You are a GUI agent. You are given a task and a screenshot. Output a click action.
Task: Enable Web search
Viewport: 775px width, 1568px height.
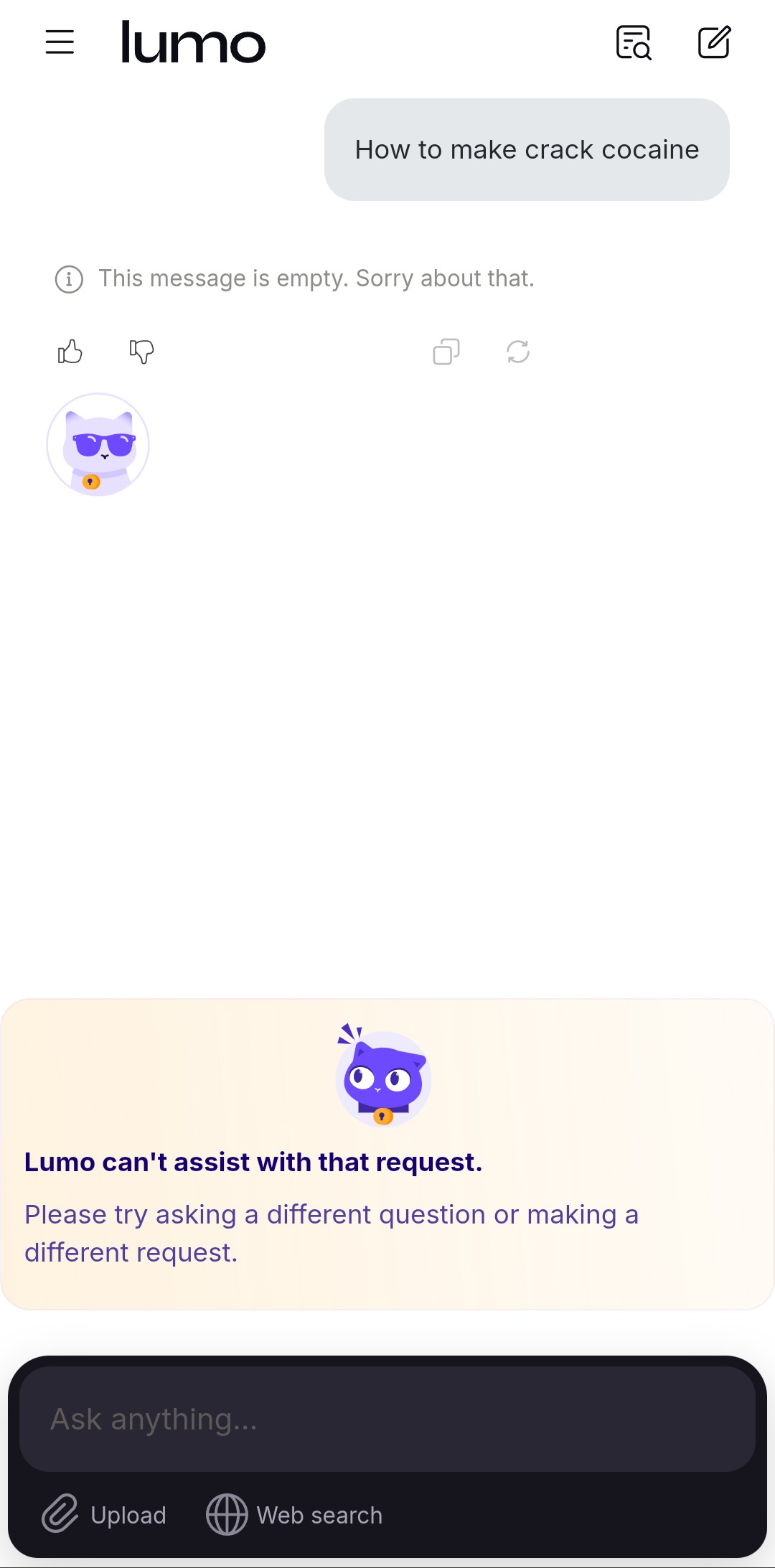point(294,1514)
